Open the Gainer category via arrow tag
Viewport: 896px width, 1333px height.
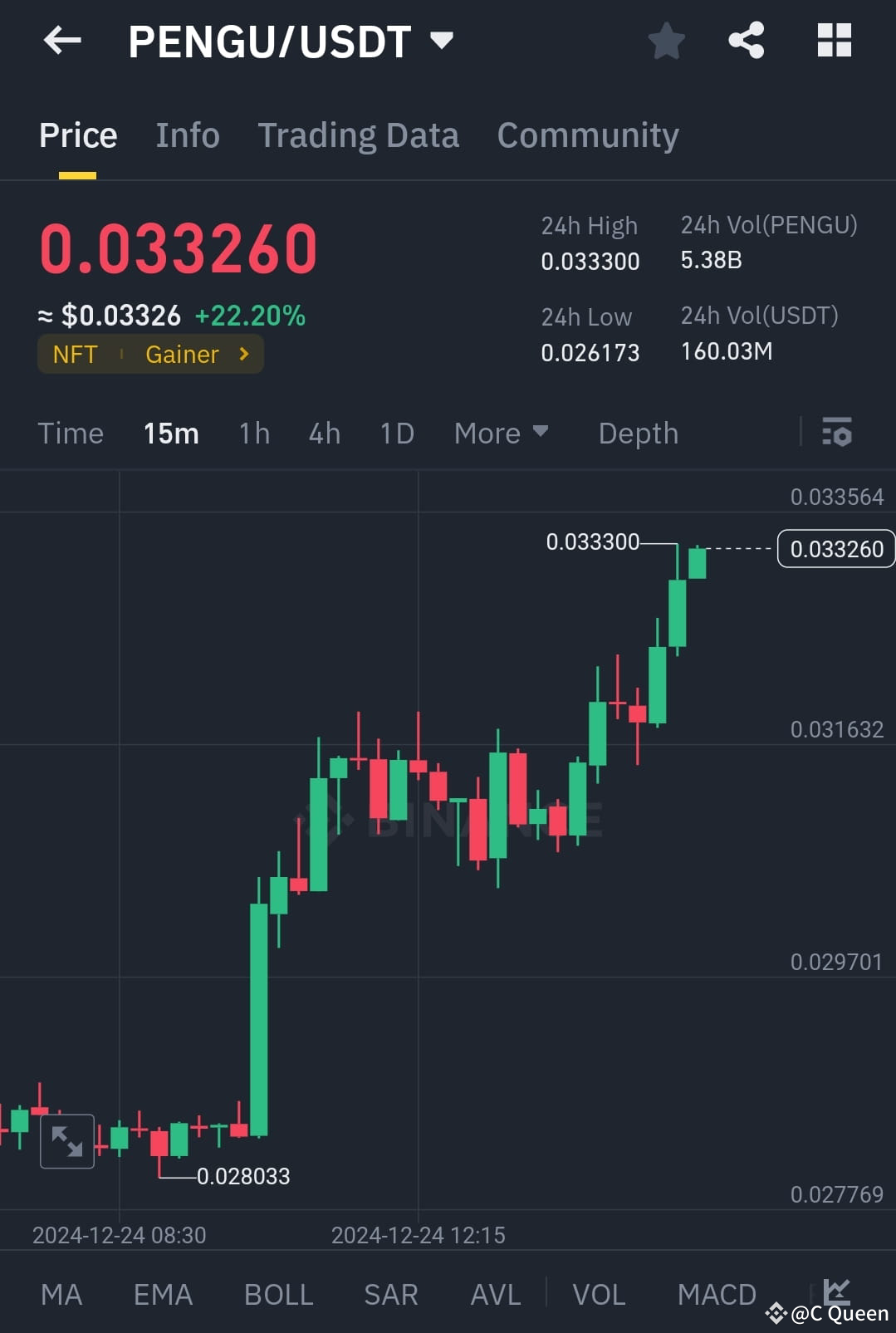pos(243,354)
